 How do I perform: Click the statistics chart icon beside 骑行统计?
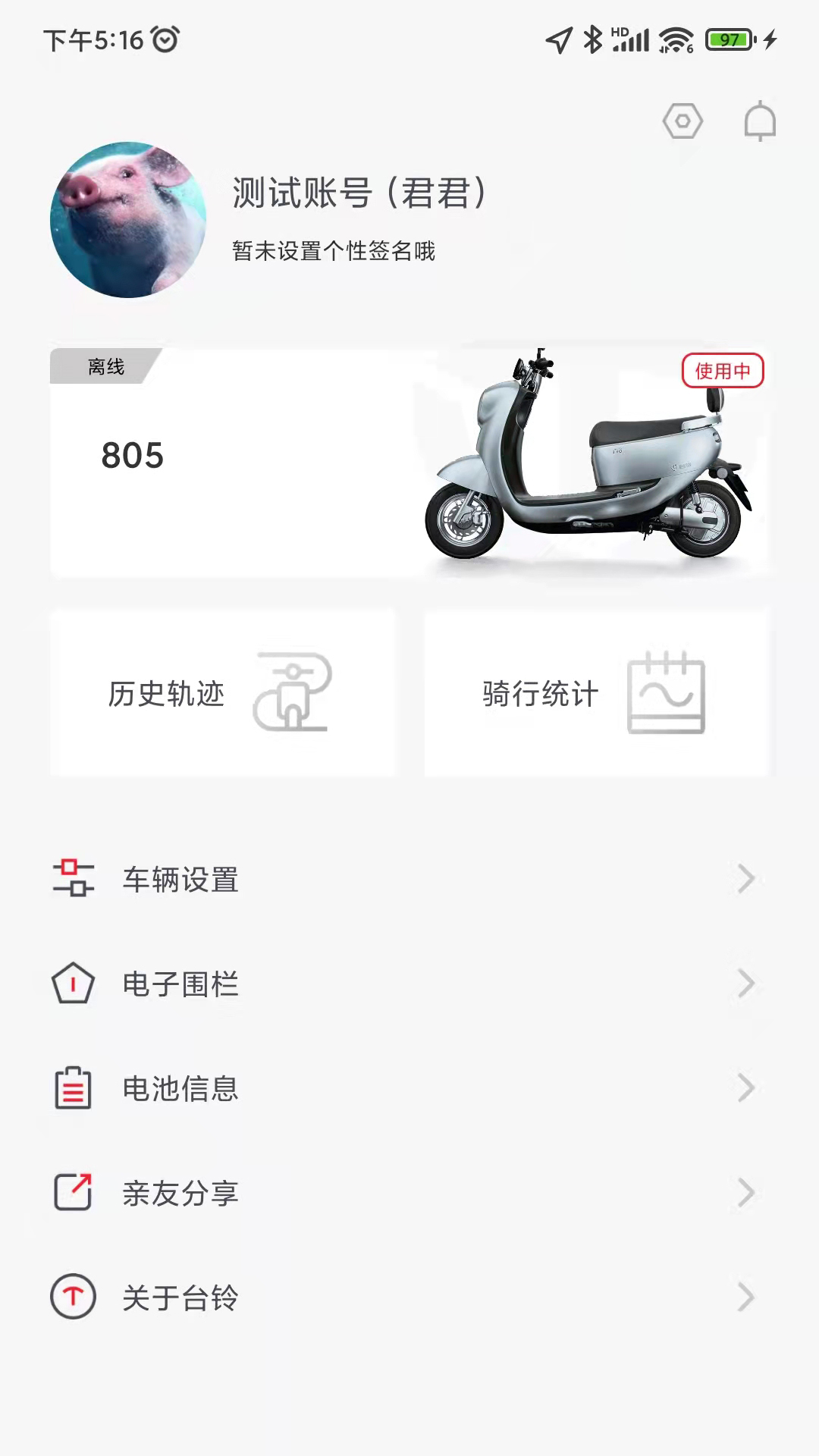click(x=665, y=693)
